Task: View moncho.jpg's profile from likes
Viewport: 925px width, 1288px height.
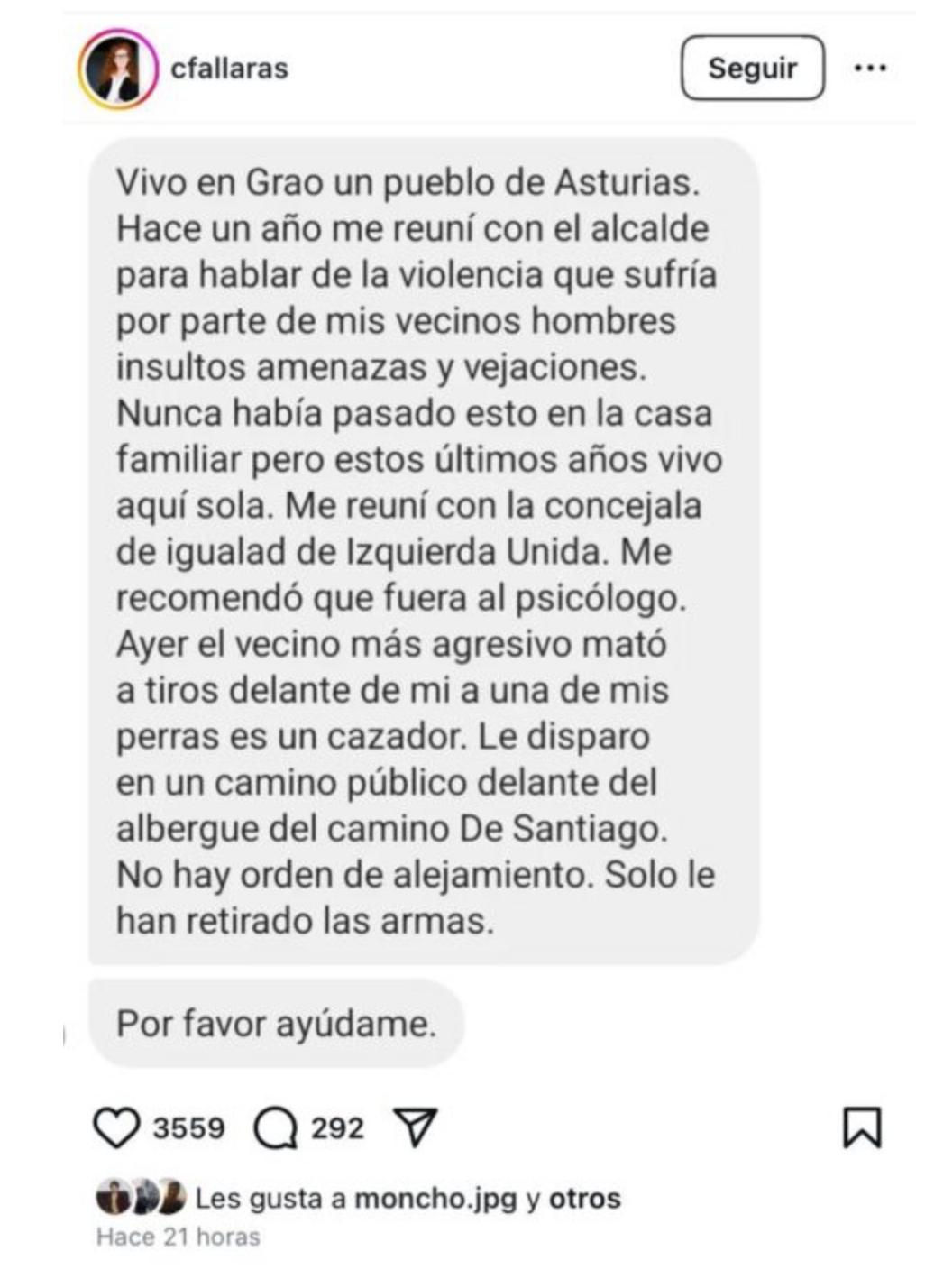Action: tap(436, 1199)
